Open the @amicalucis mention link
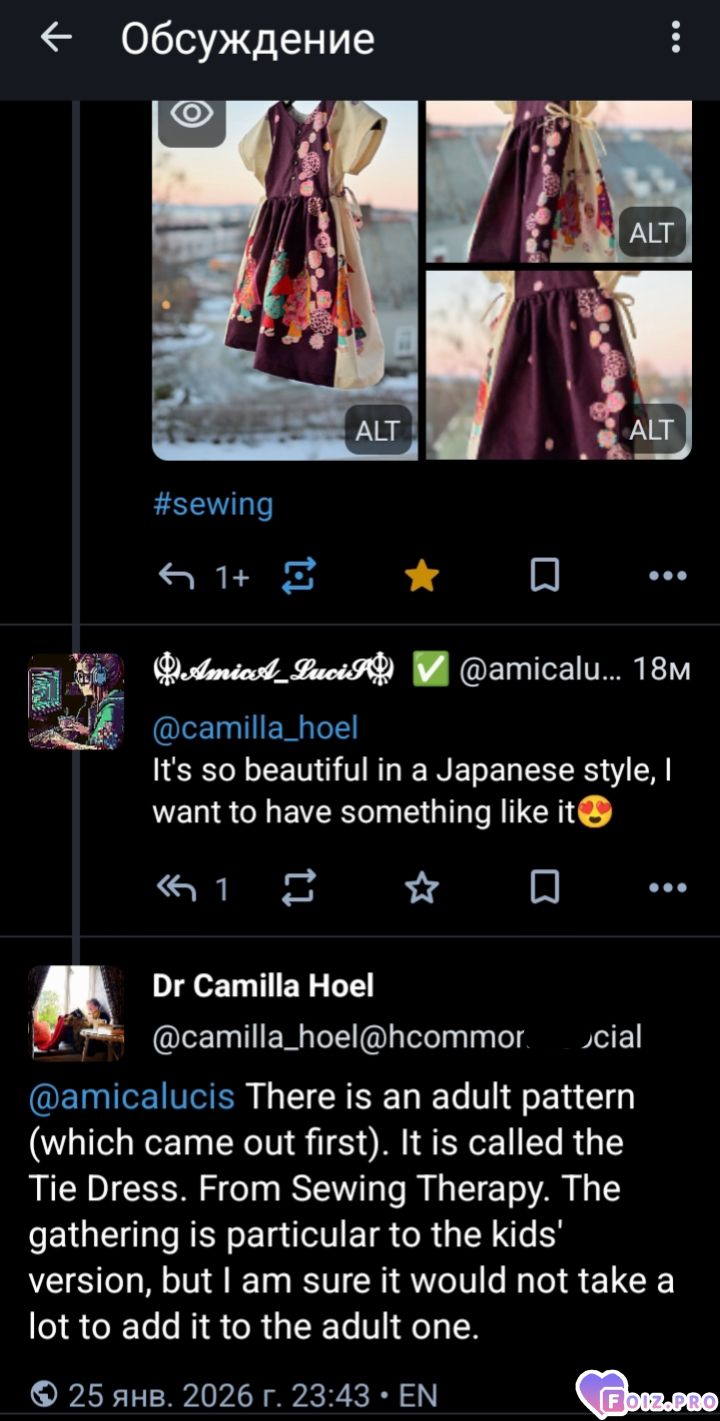720x1421 pixels. pos(132,1096)
